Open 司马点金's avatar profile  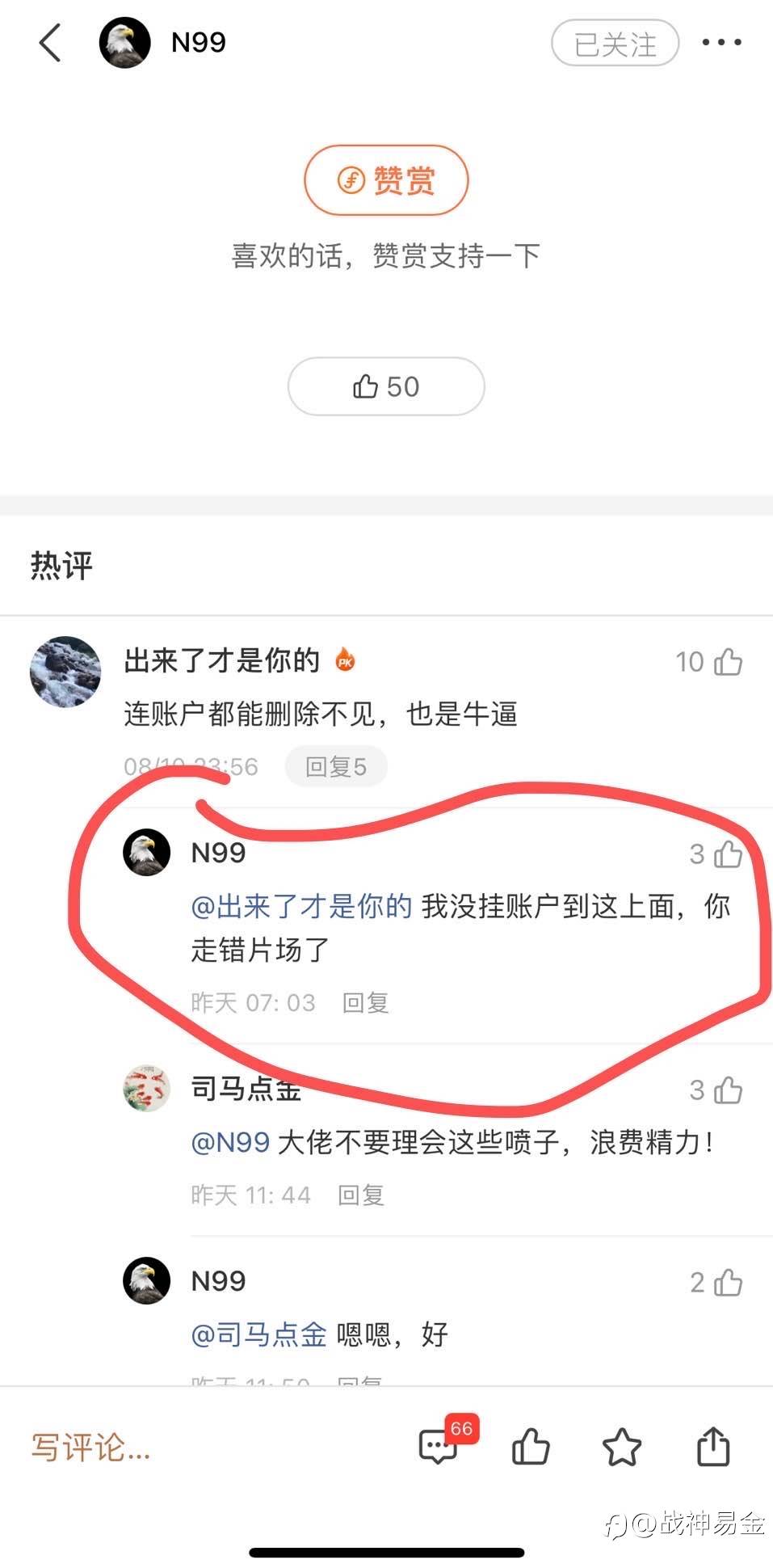pos(146,1088)
